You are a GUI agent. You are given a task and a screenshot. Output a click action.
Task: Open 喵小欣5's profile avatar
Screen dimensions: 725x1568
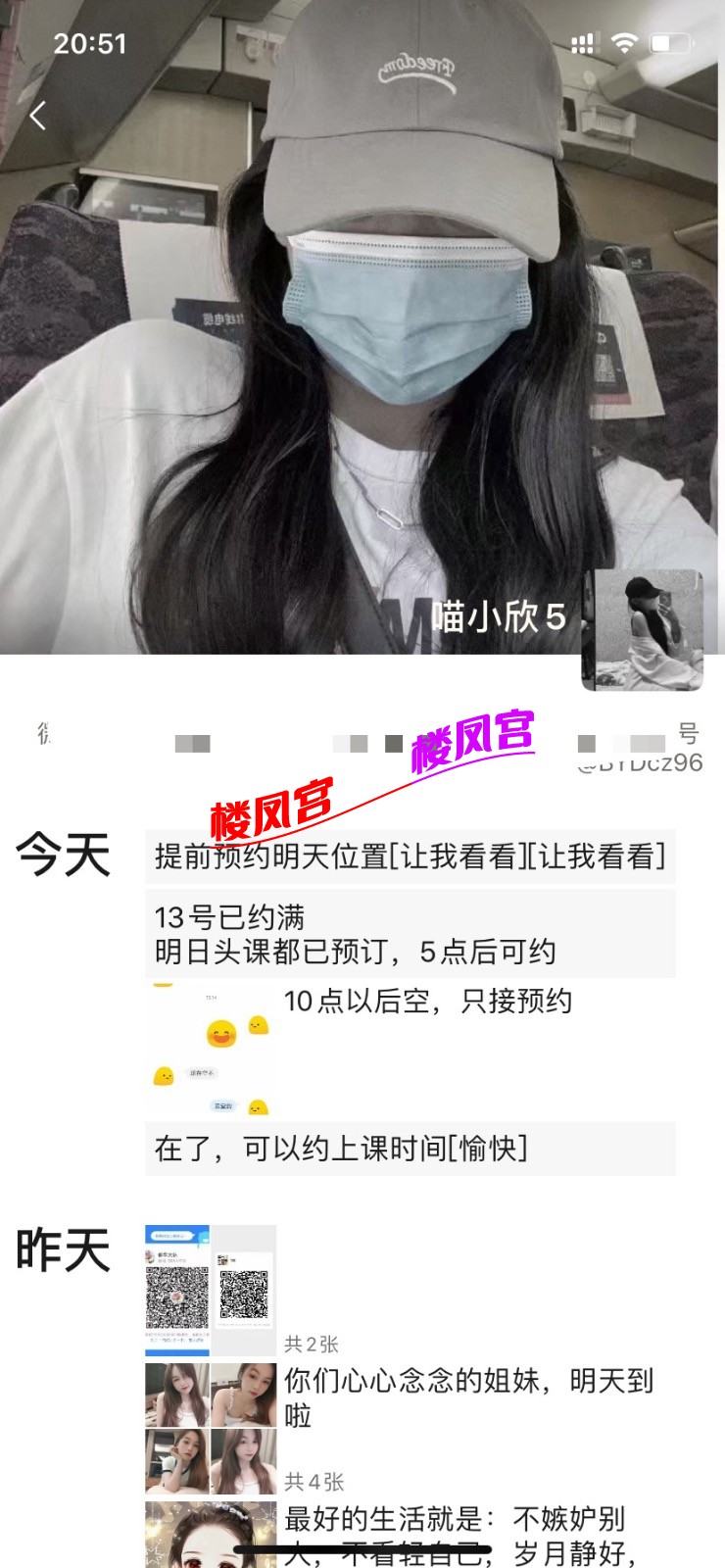pyautogui.click(x=643, y=630)
